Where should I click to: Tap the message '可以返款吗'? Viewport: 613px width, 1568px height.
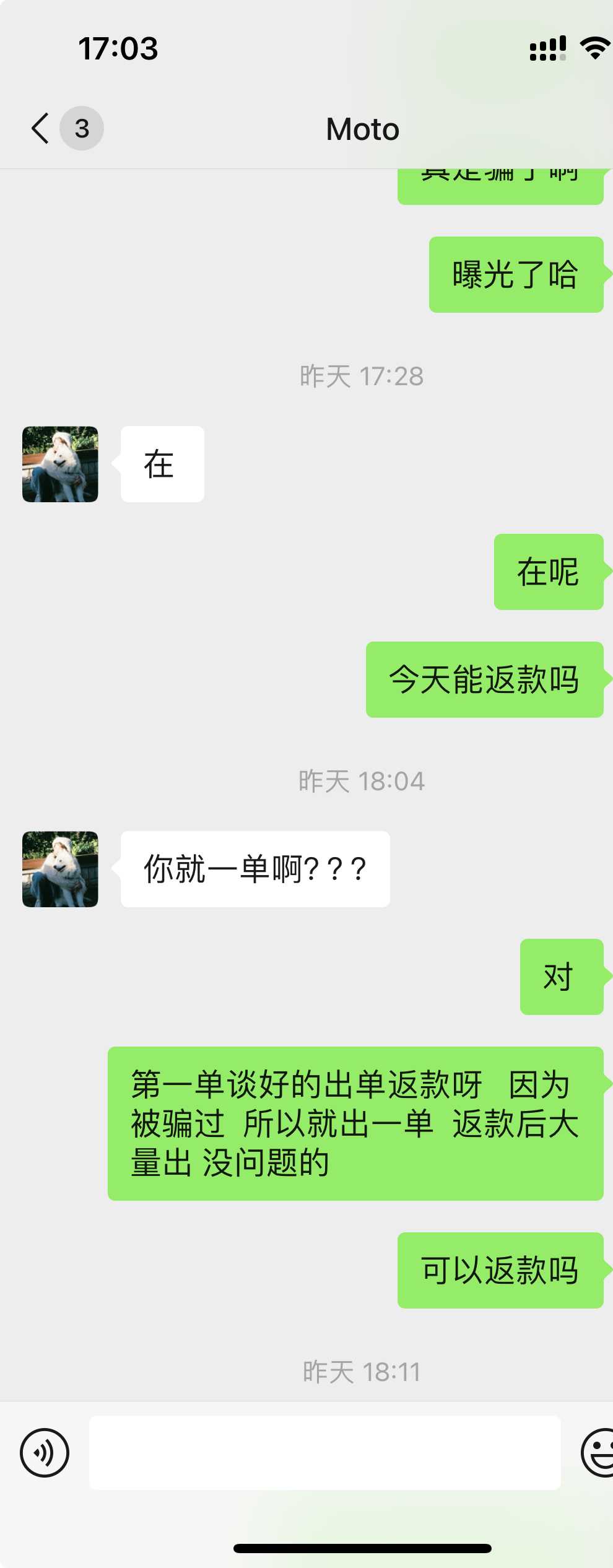pos(500,1271)
